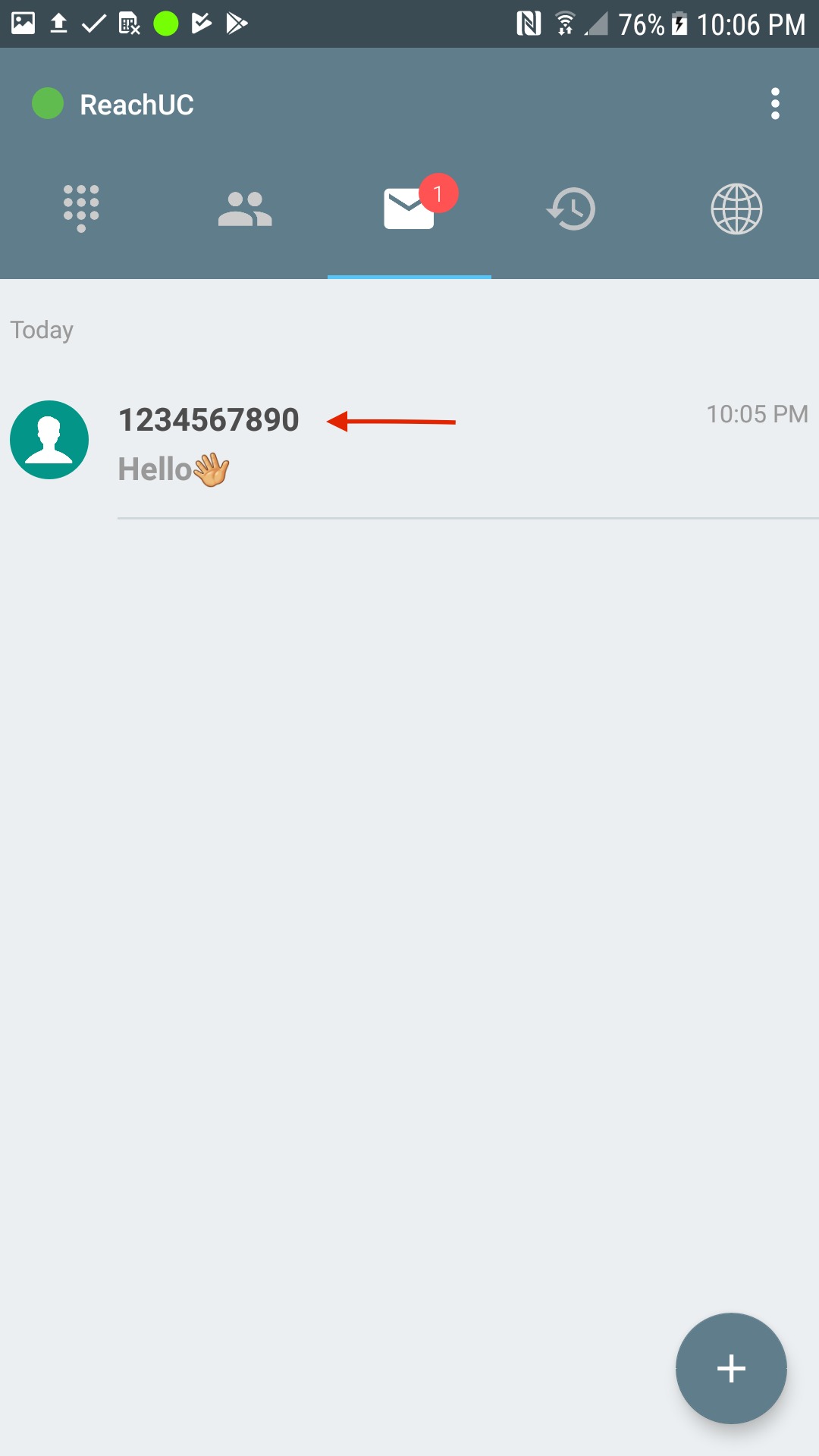Open the three-dot overflow menu
Viewport: 819px width, 1456px height.
tap(774, 104)
